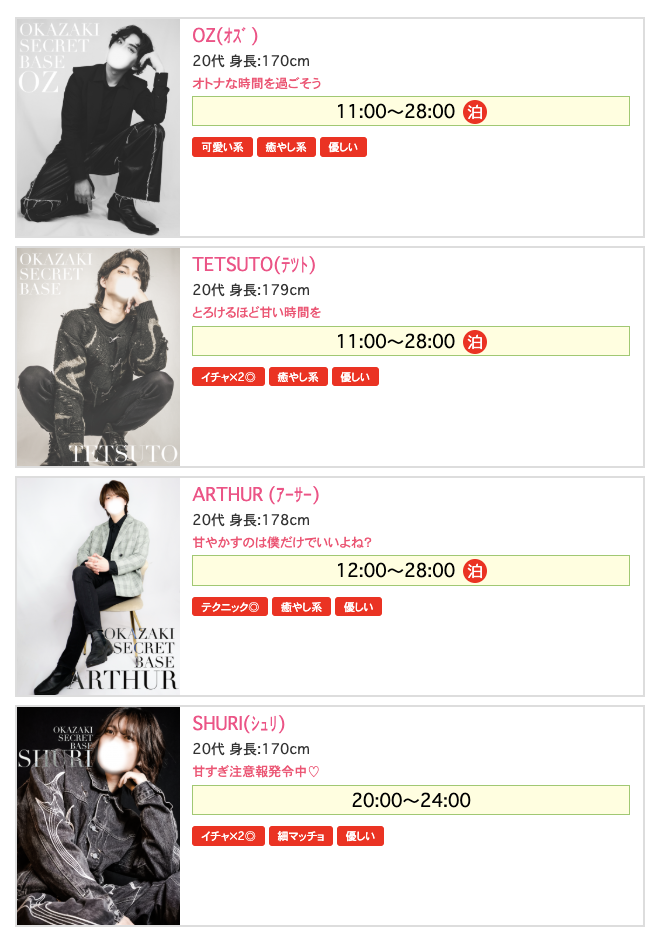View the TETSUTO profile photo
The height and width of the screenshot is (946, 656).
tap(98, 357)
